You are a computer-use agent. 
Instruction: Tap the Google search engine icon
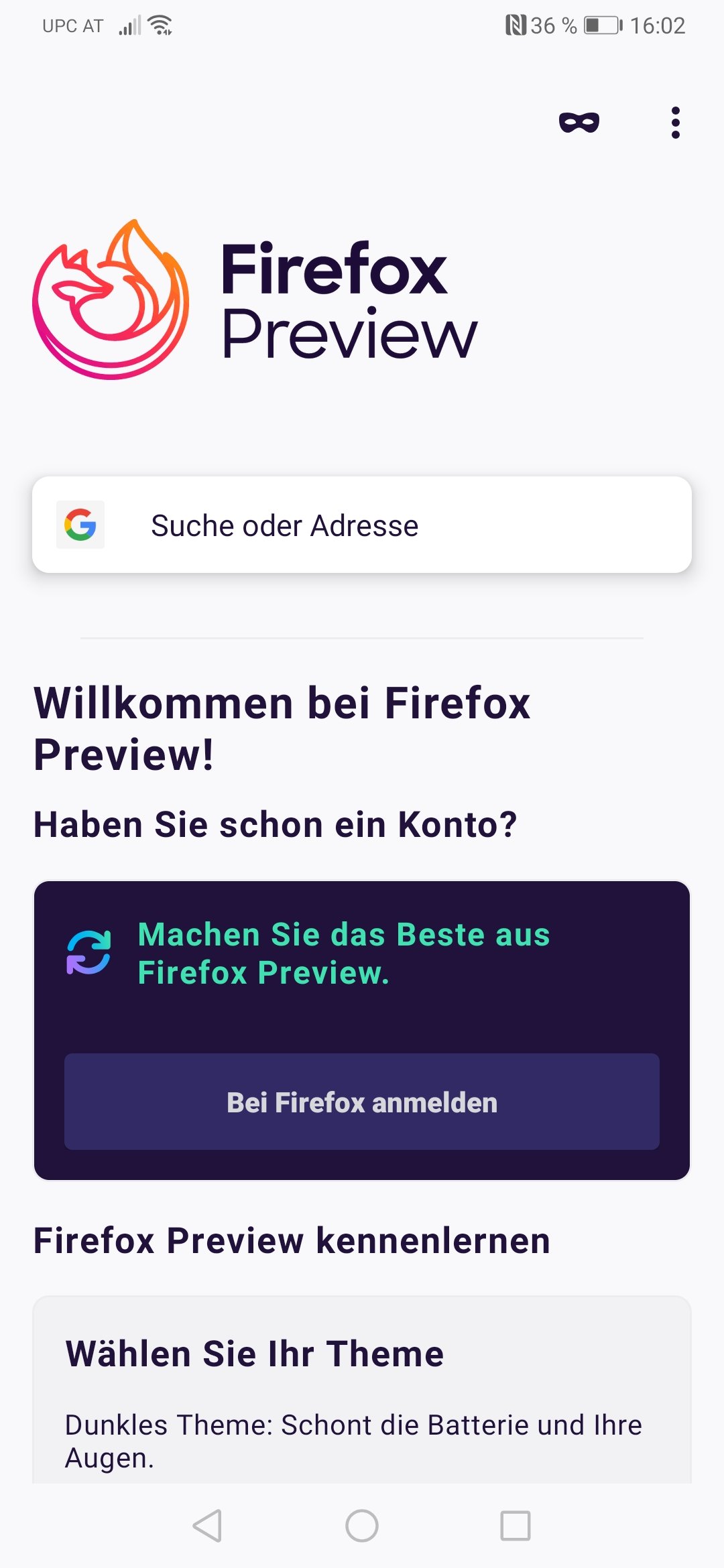point(80,525)
